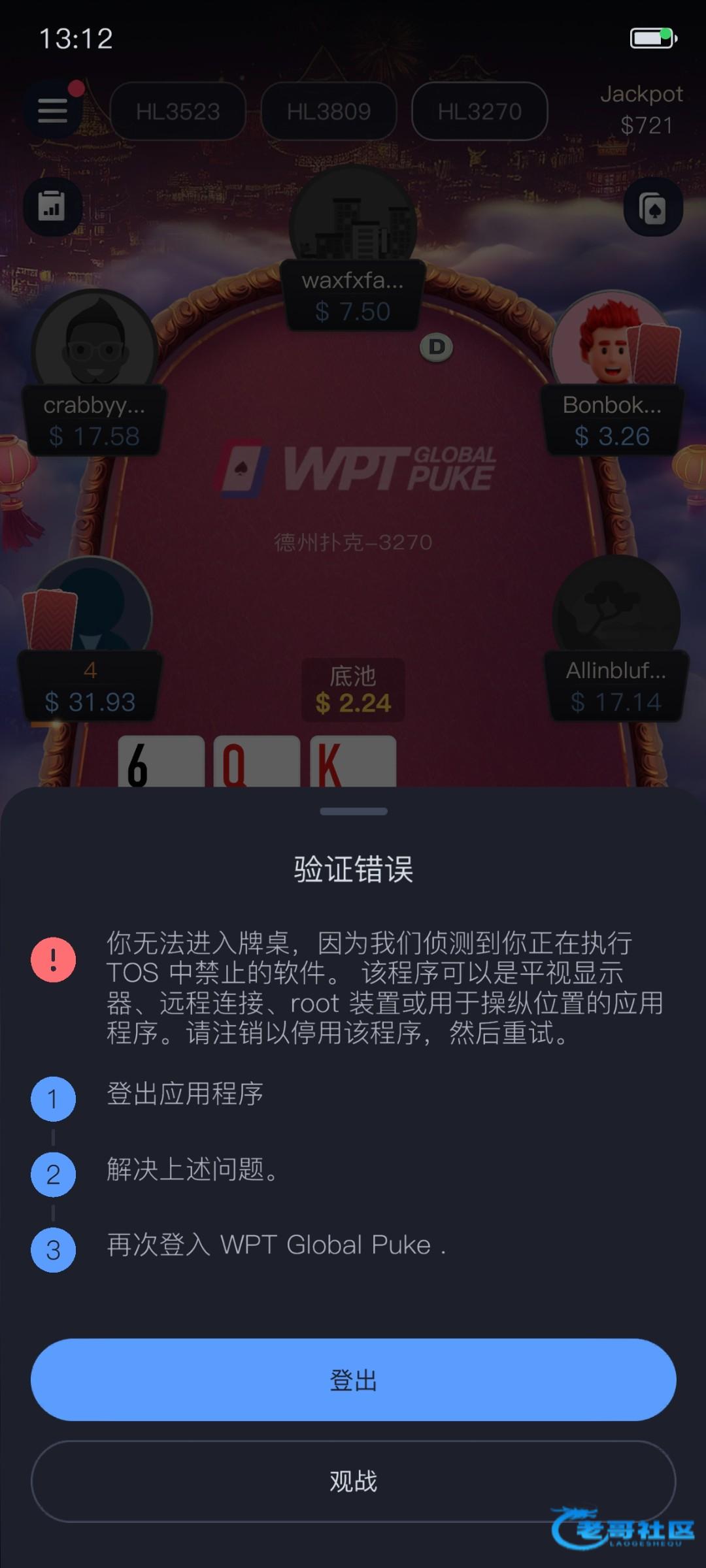This screenshot has width=706, height=1568.
Task: Tap the bottom sheet drag handle
Action: pyautogui.click(x=353, y=811)
